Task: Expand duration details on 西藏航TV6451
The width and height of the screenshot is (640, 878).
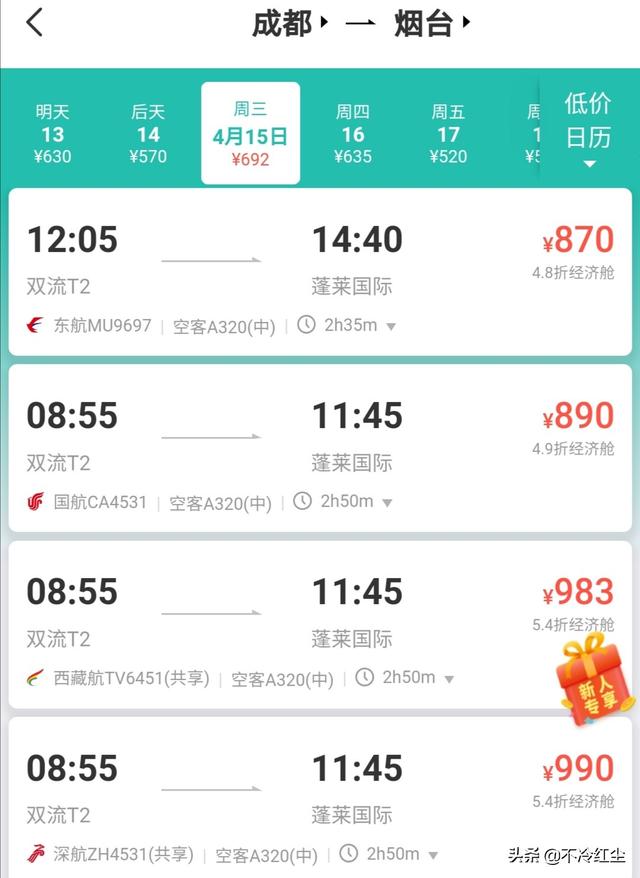Action: [449, 678]
